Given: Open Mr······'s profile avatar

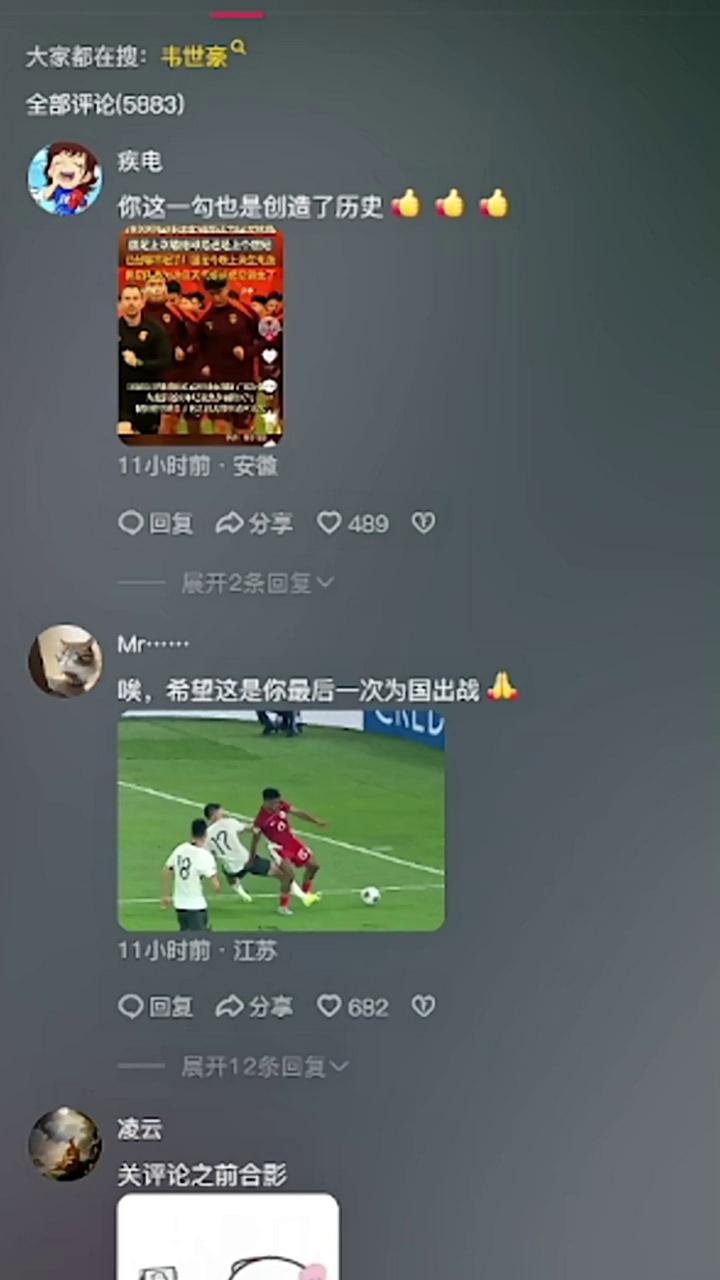Looking at the screenshot, I should click(64, 661).
